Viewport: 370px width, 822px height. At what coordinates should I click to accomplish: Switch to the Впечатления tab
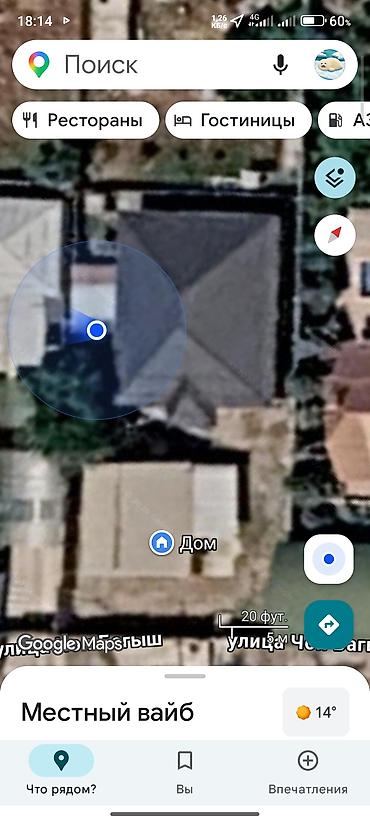click(308, 770)
